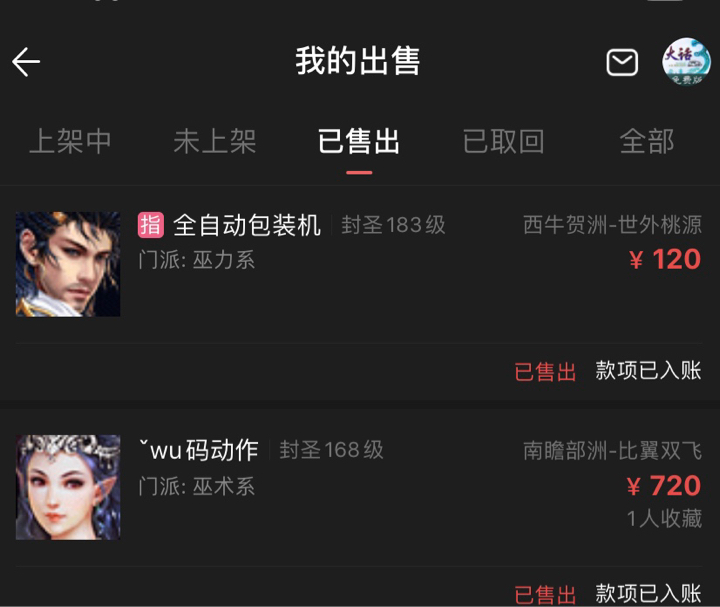The image size is (720, 607).
Task: Open the messages envelope icon
Action: (622, 62)
